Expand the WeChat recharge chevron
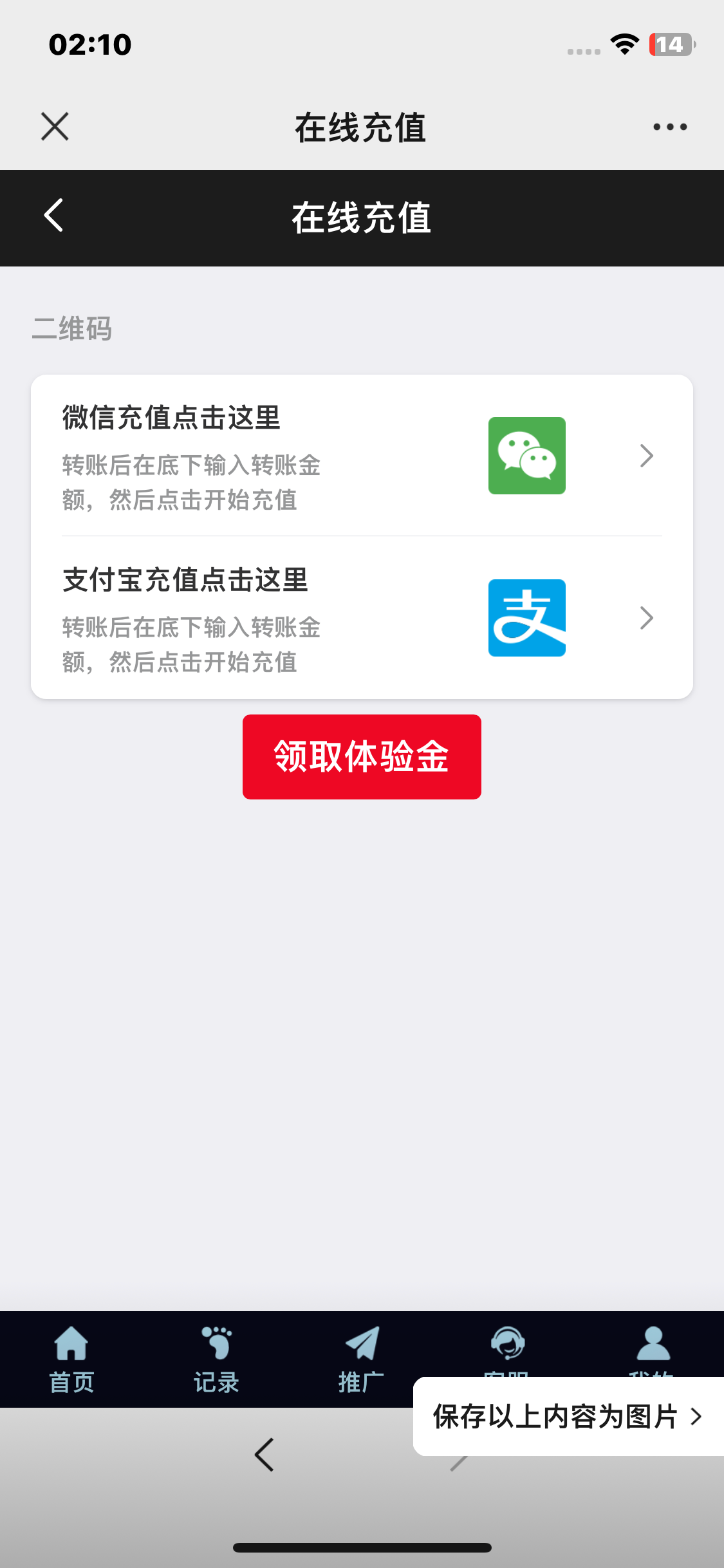 (645, 456)
